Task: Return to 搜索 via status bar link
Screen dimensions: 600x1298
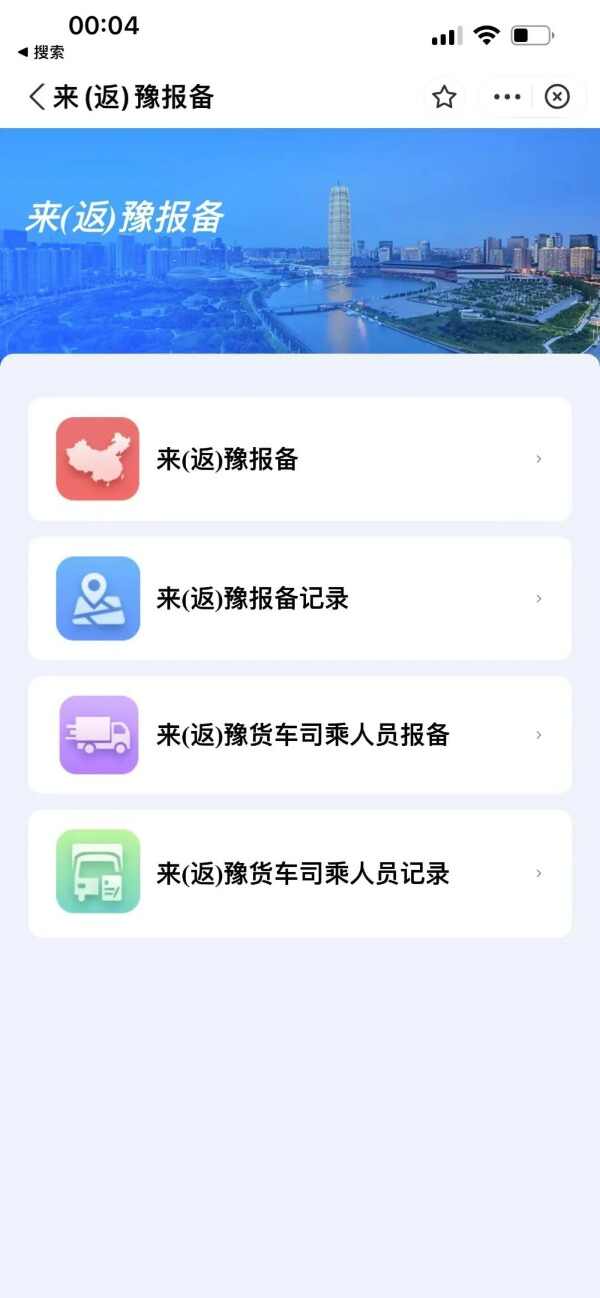Action: (41, 52)
